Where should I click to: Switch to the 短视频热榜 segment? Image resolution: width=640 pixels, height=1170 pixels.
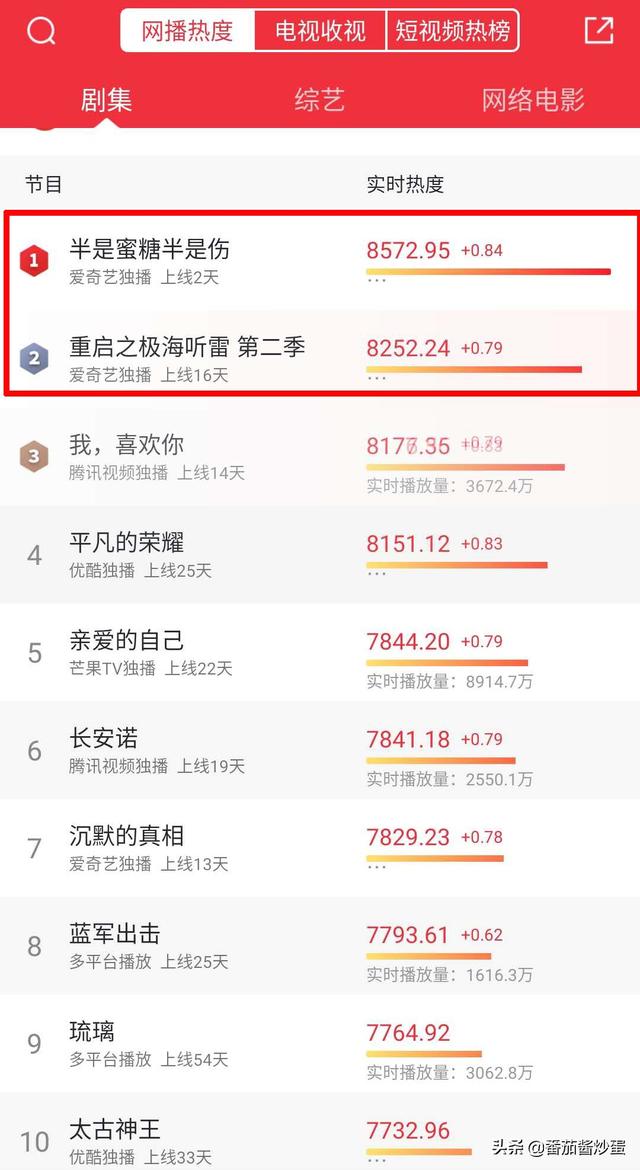(453, 31)
